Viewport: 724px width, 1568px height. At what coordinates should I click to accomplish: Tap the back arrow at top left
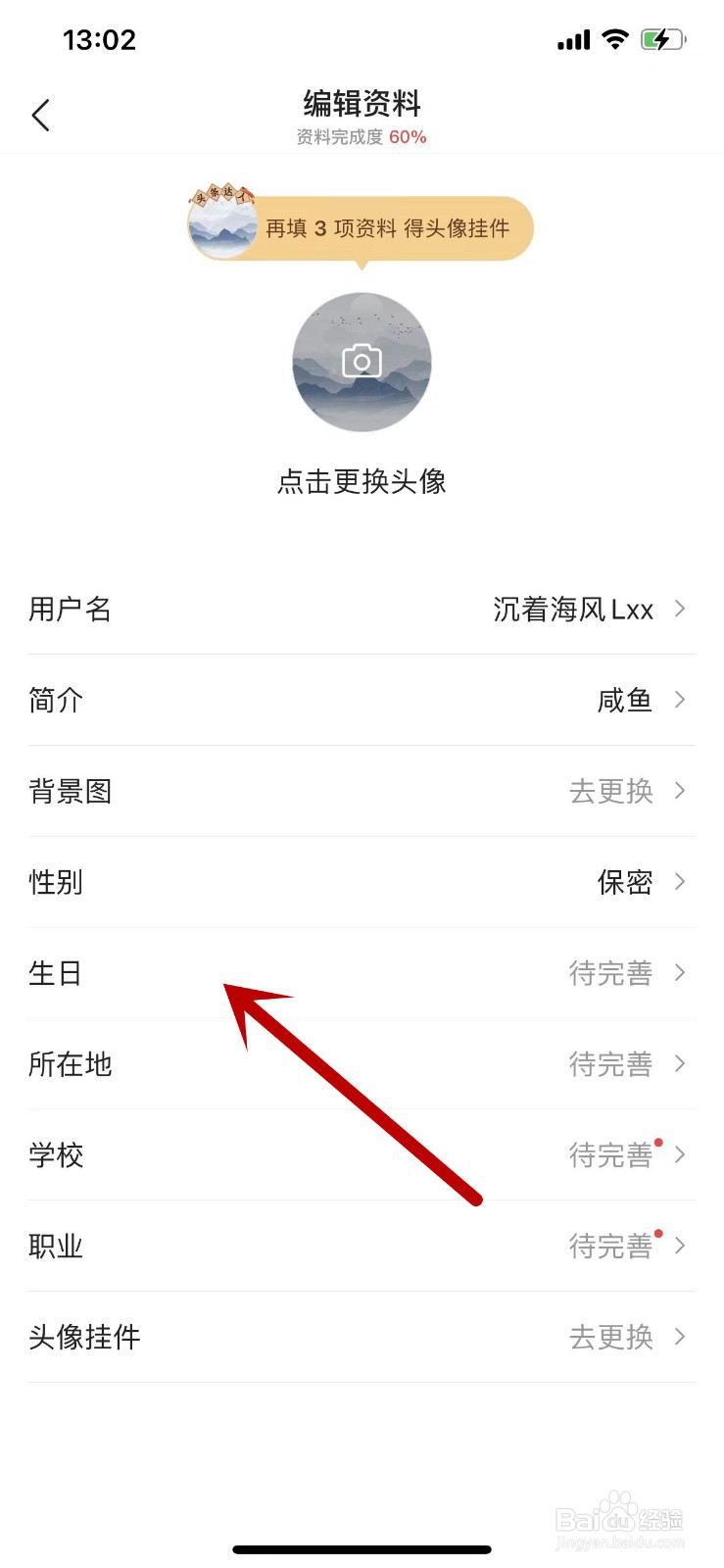coord(41,114)
